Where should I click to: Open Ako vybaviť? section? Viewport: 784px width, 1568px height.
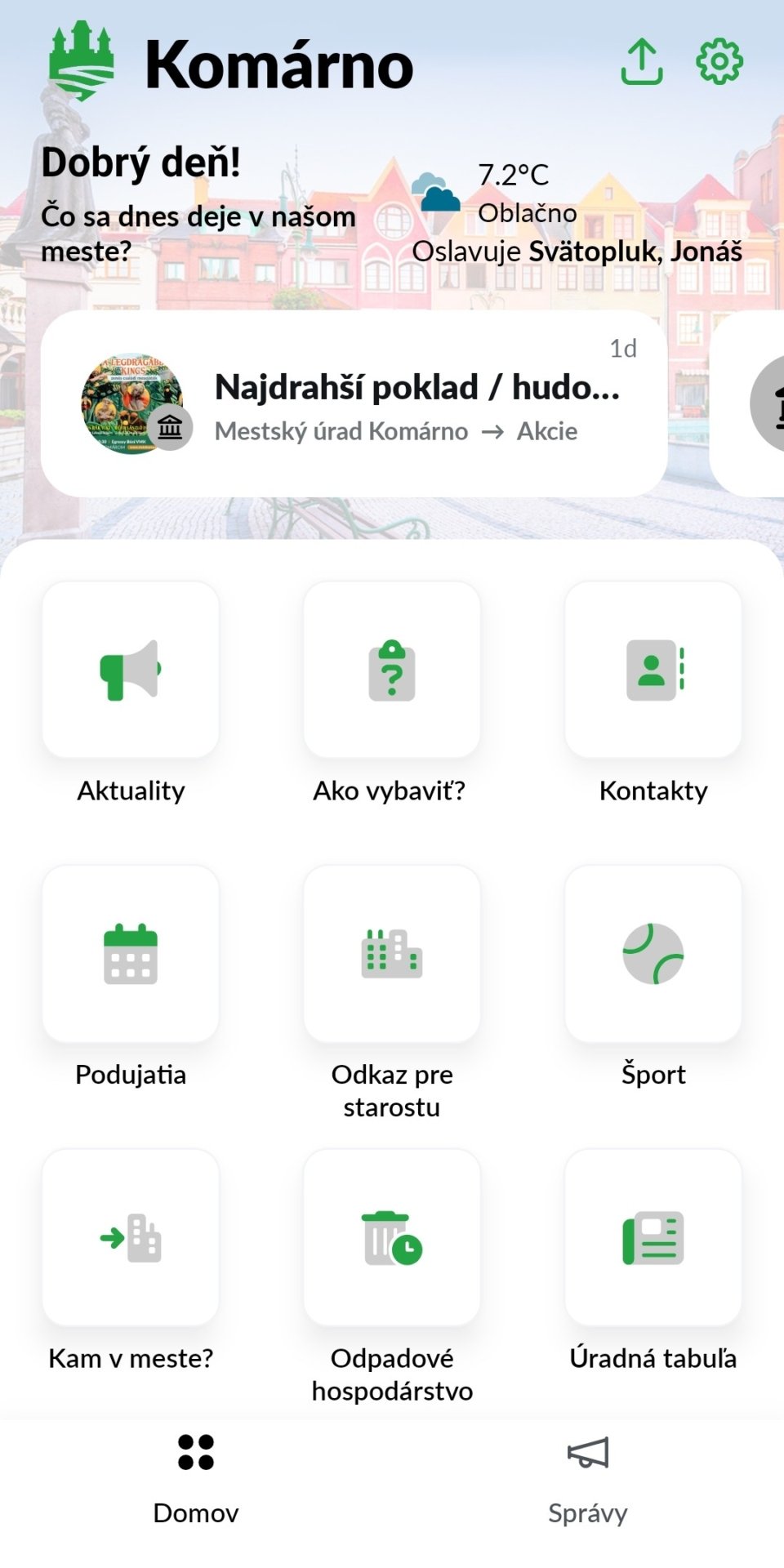click(392, 670)
